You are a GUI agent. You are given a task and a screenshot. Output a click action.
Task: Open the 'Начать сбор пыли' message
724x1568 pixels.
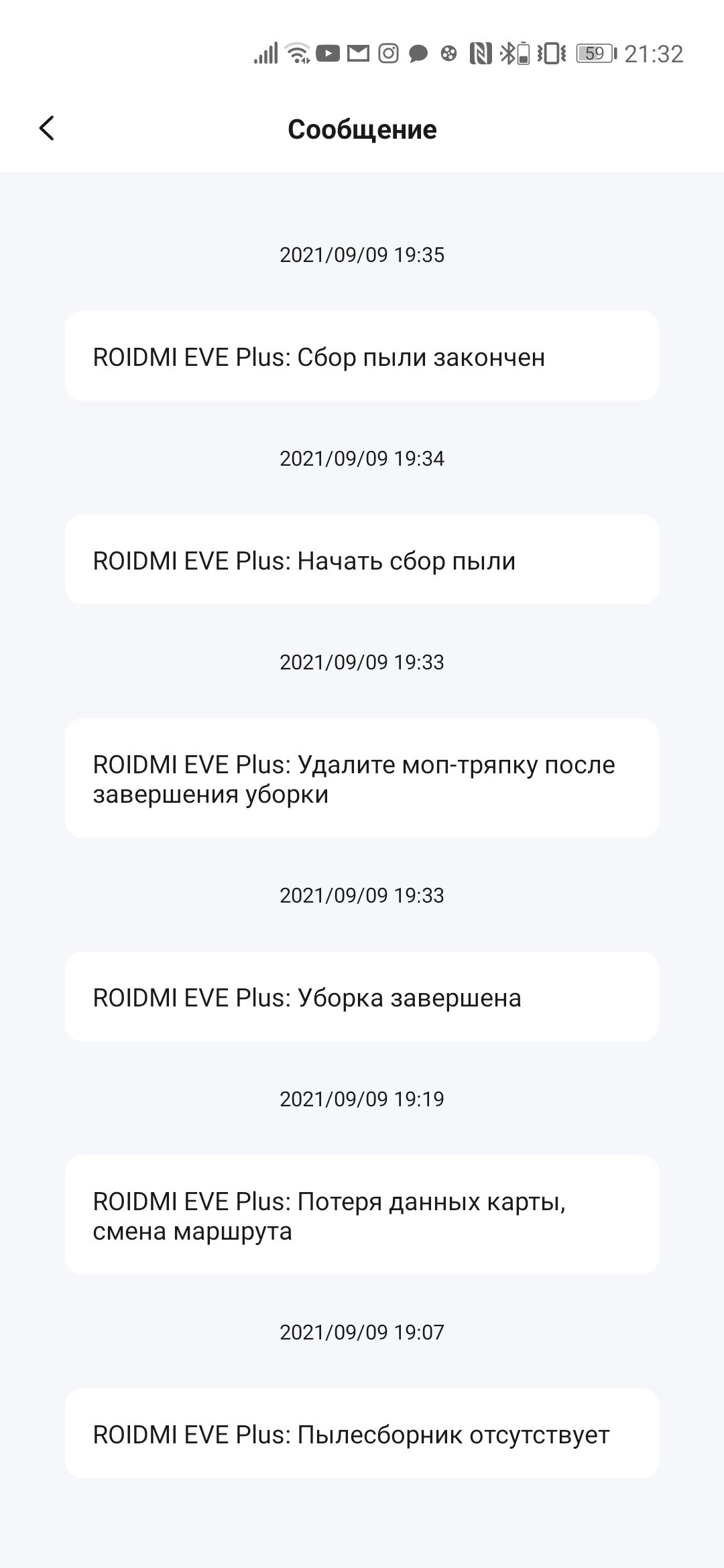[x=362, y=560]
